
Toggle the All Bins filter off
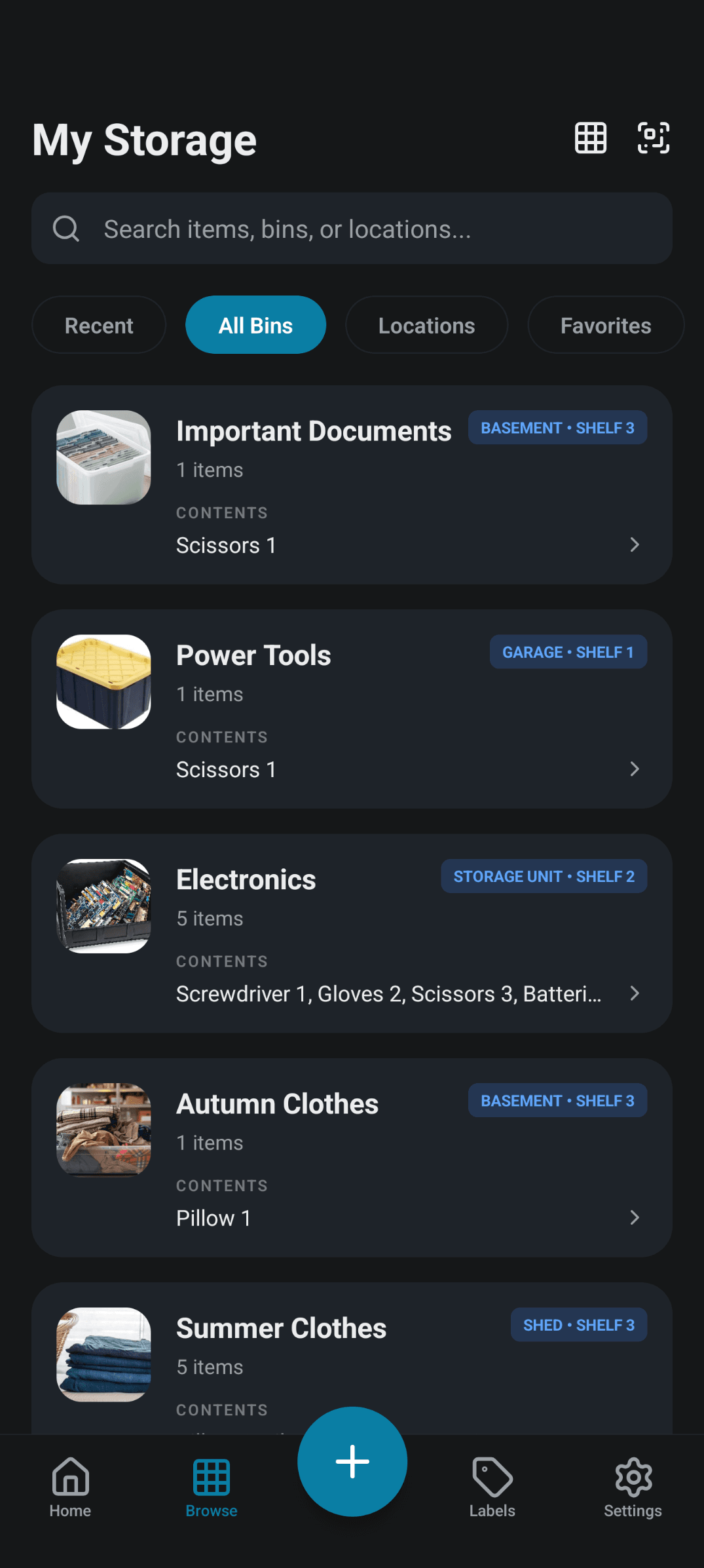coord(255,324)
